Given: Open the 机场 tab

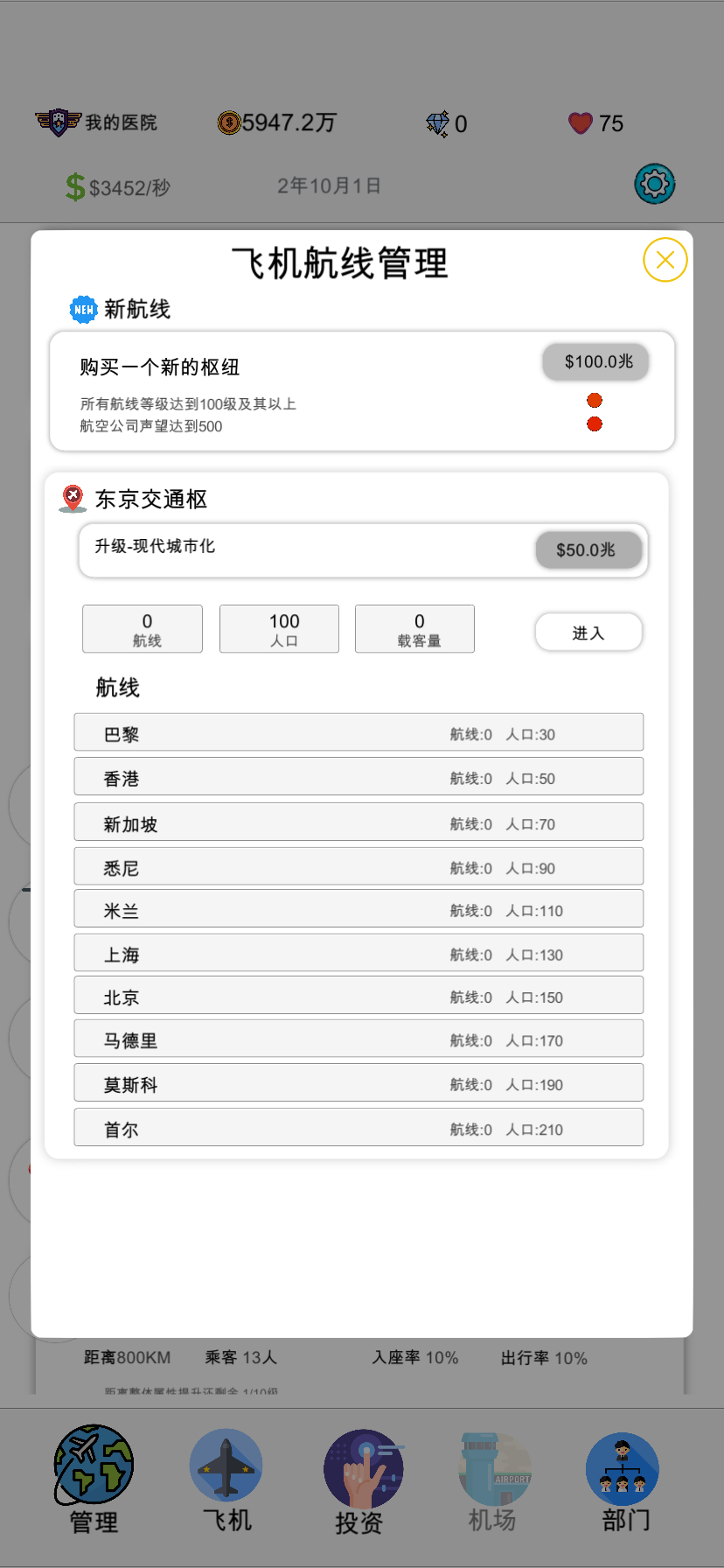Looking at the screenshot, I should tap(493, 1479).
